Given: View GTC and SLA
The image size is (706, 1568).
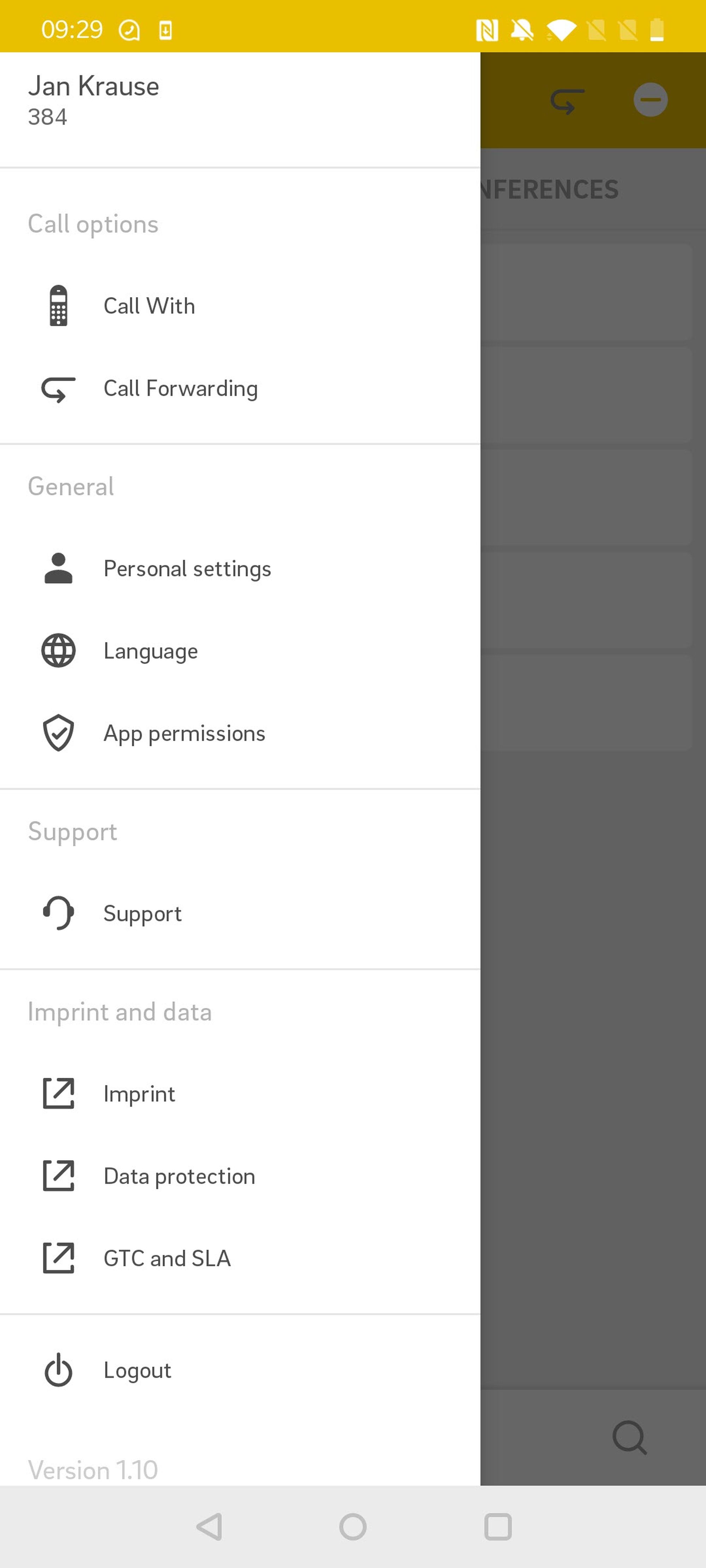Looking at the screenshot, I should tap(167, 1258).
